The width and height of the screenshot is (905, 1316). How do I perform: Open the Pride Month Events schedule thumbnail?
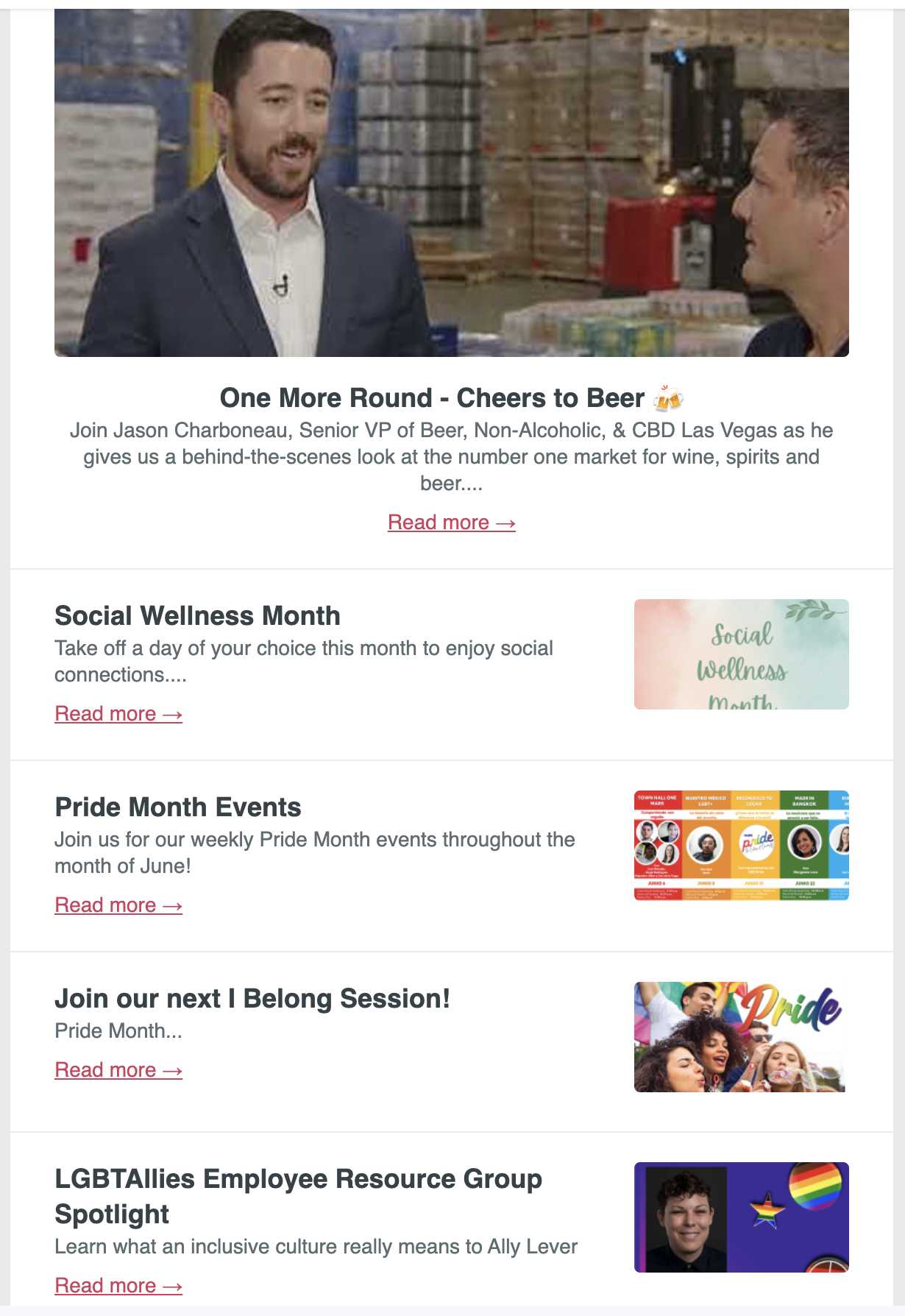[741, 846]
